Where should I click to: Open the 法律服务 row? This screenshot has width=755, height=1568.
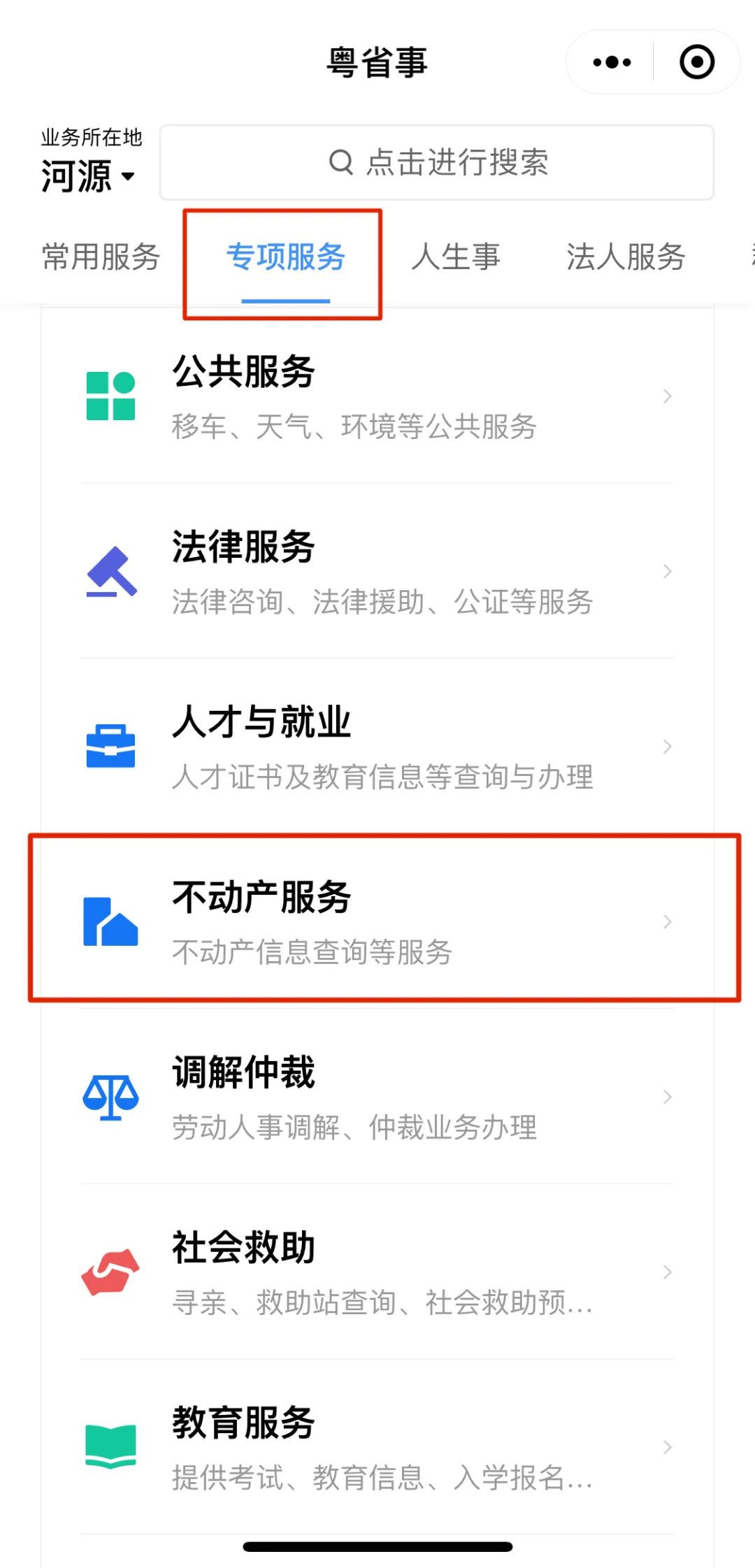[x=377, y=571]
